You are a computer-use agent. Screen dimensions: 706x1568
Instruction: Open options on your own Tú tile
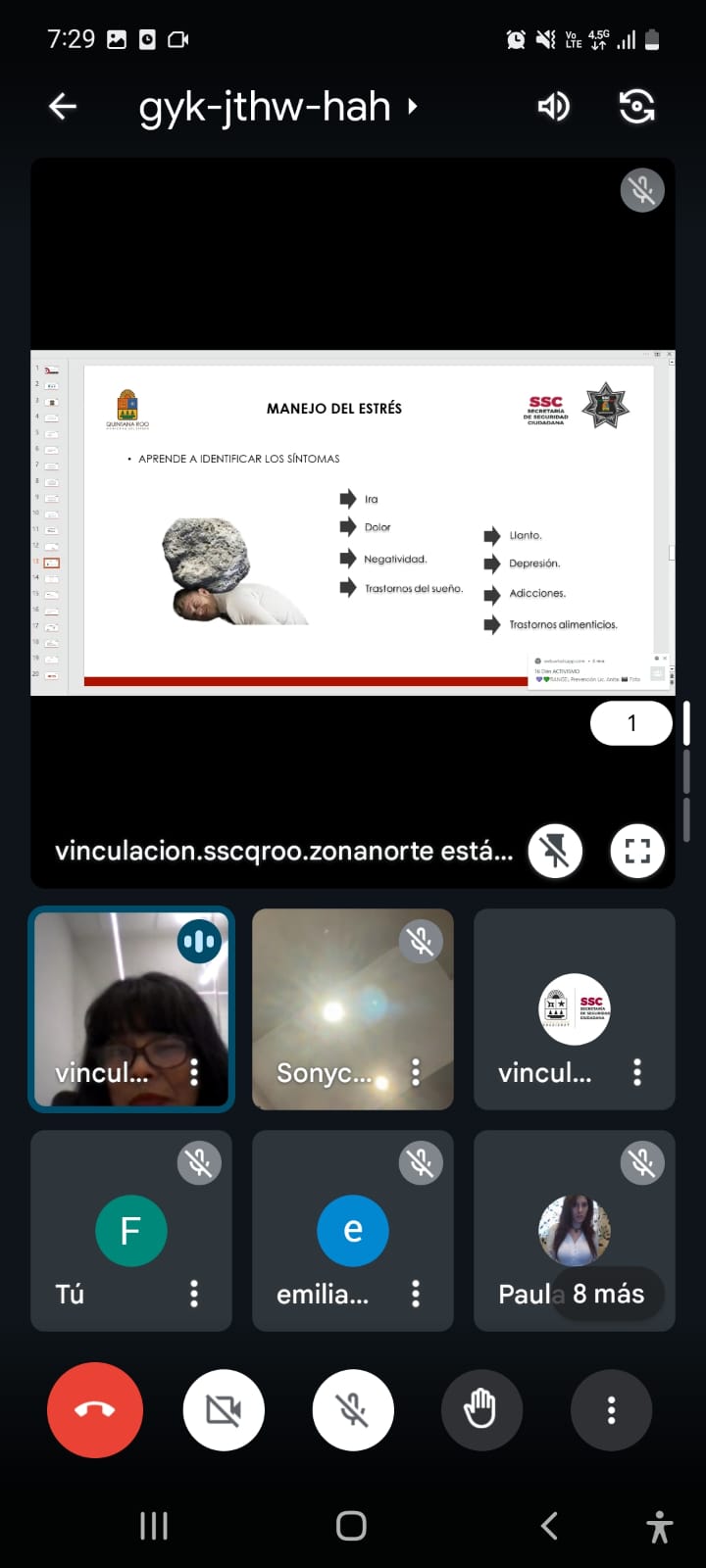(x=194, y=1294)
